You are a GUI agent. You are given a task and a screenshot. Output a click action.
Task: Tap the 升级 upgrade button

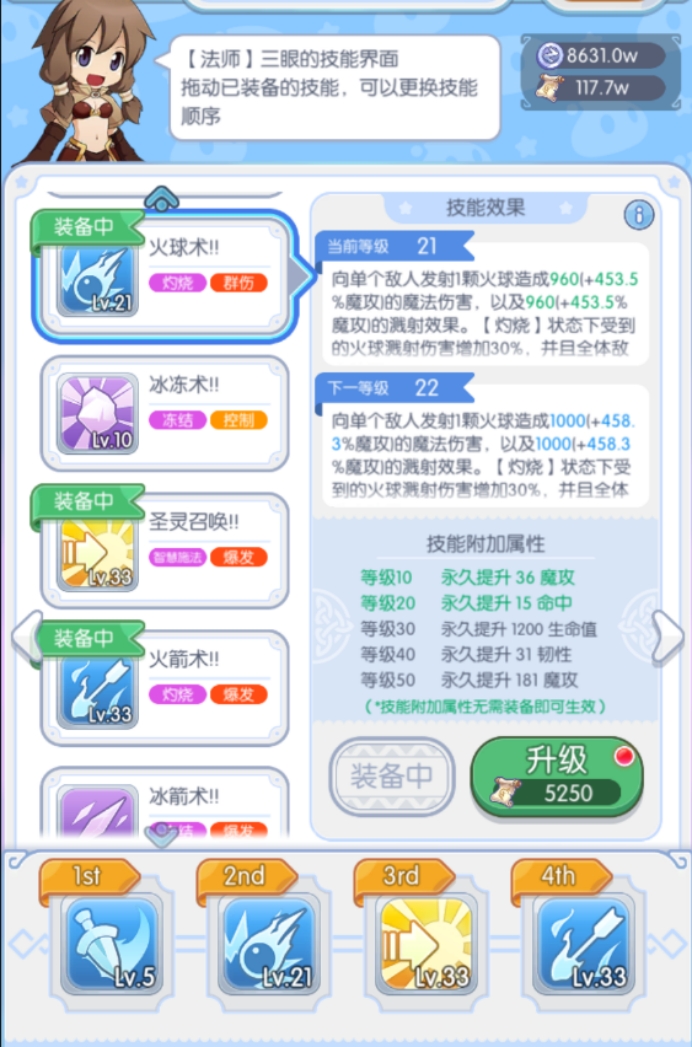(556, 775)
